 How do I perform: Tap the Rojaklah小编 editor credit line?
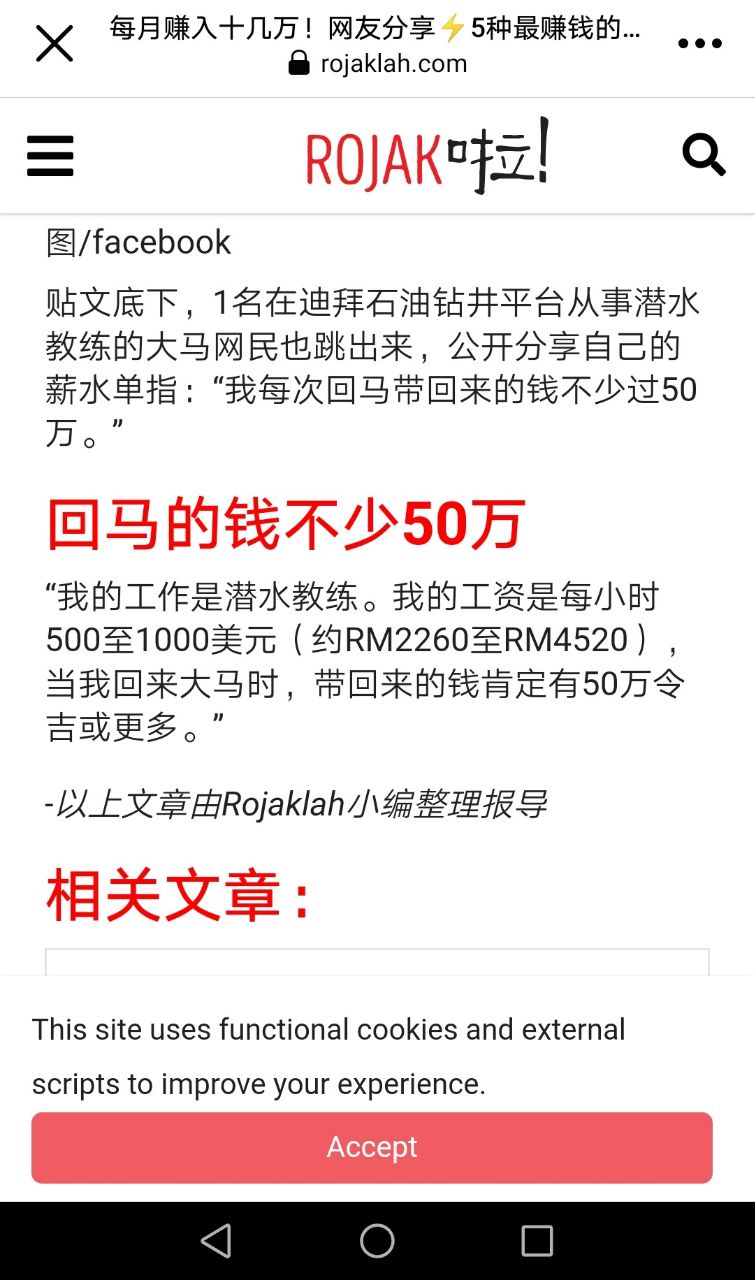[x=295, y=802]
